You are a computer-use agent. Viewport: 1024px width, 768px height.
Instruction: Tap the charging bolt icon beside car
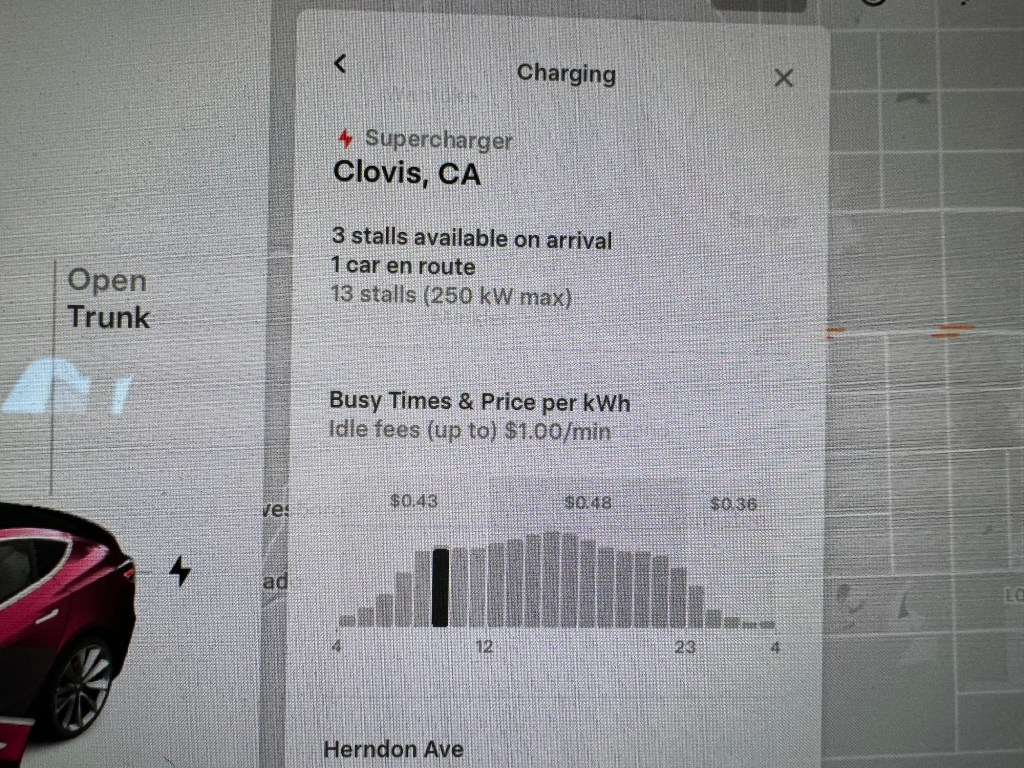(180, 570)
